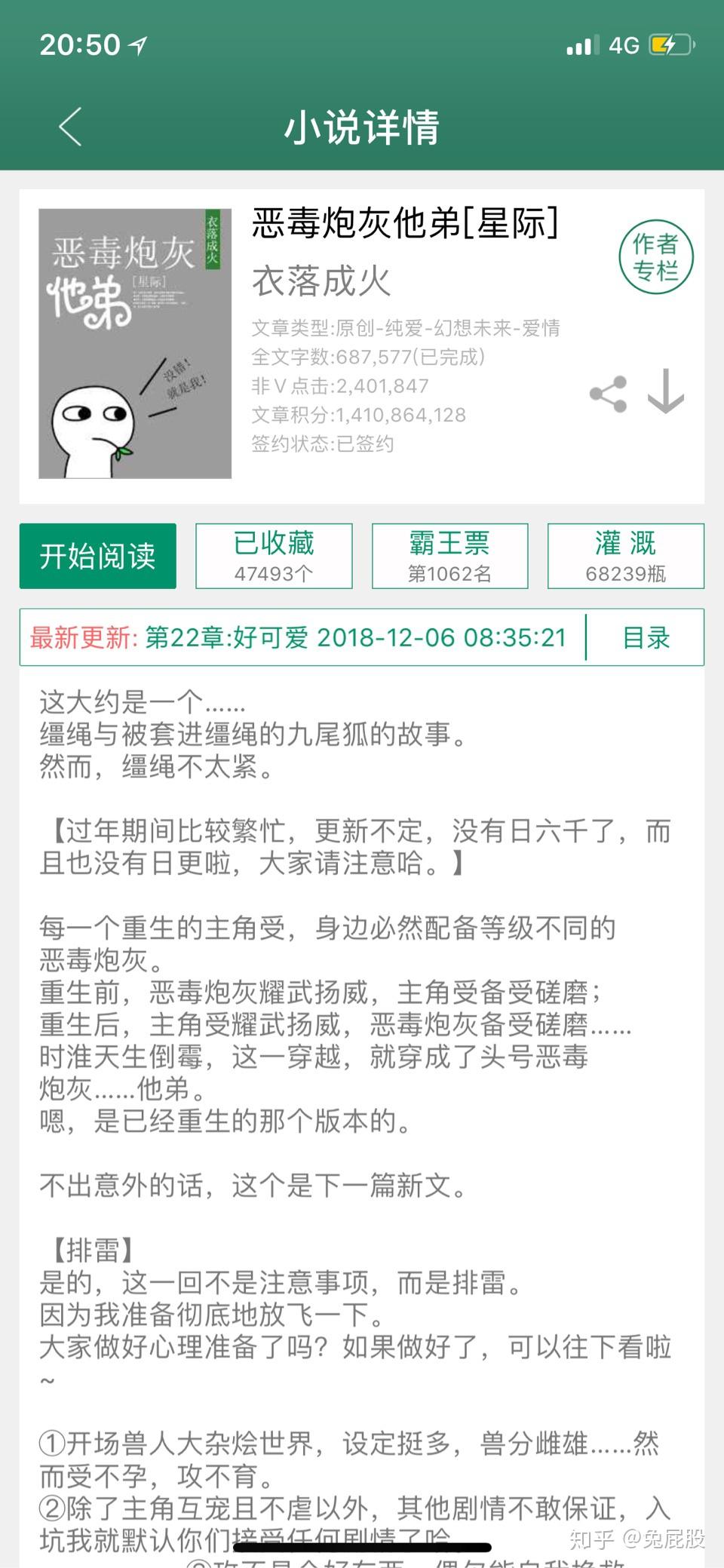Go back using the back arrow
724x1568 pixels.
(70, 127)
